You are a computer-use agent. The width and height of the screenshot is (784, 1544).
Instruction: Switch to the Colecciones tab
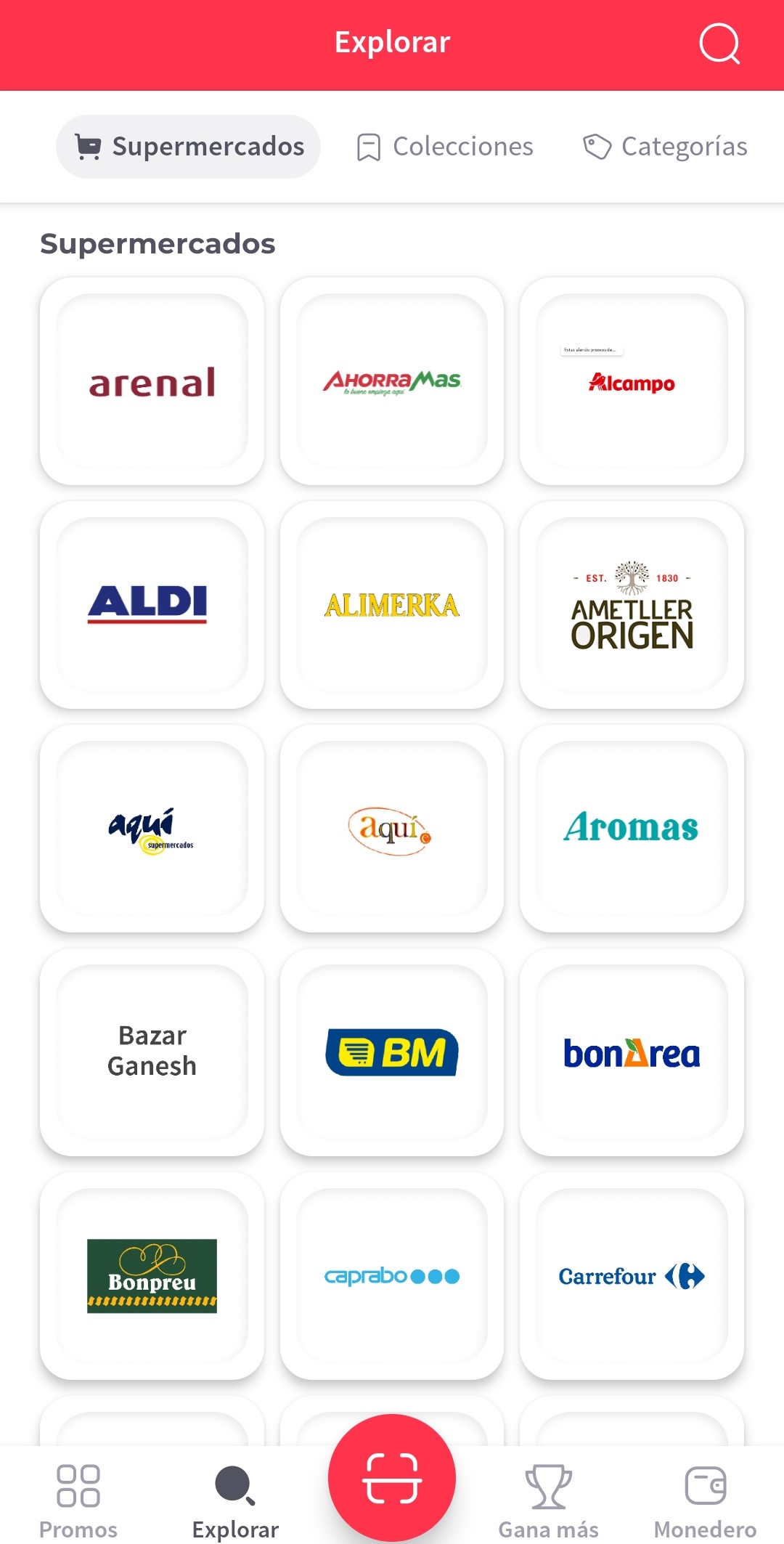pos(446,147)
